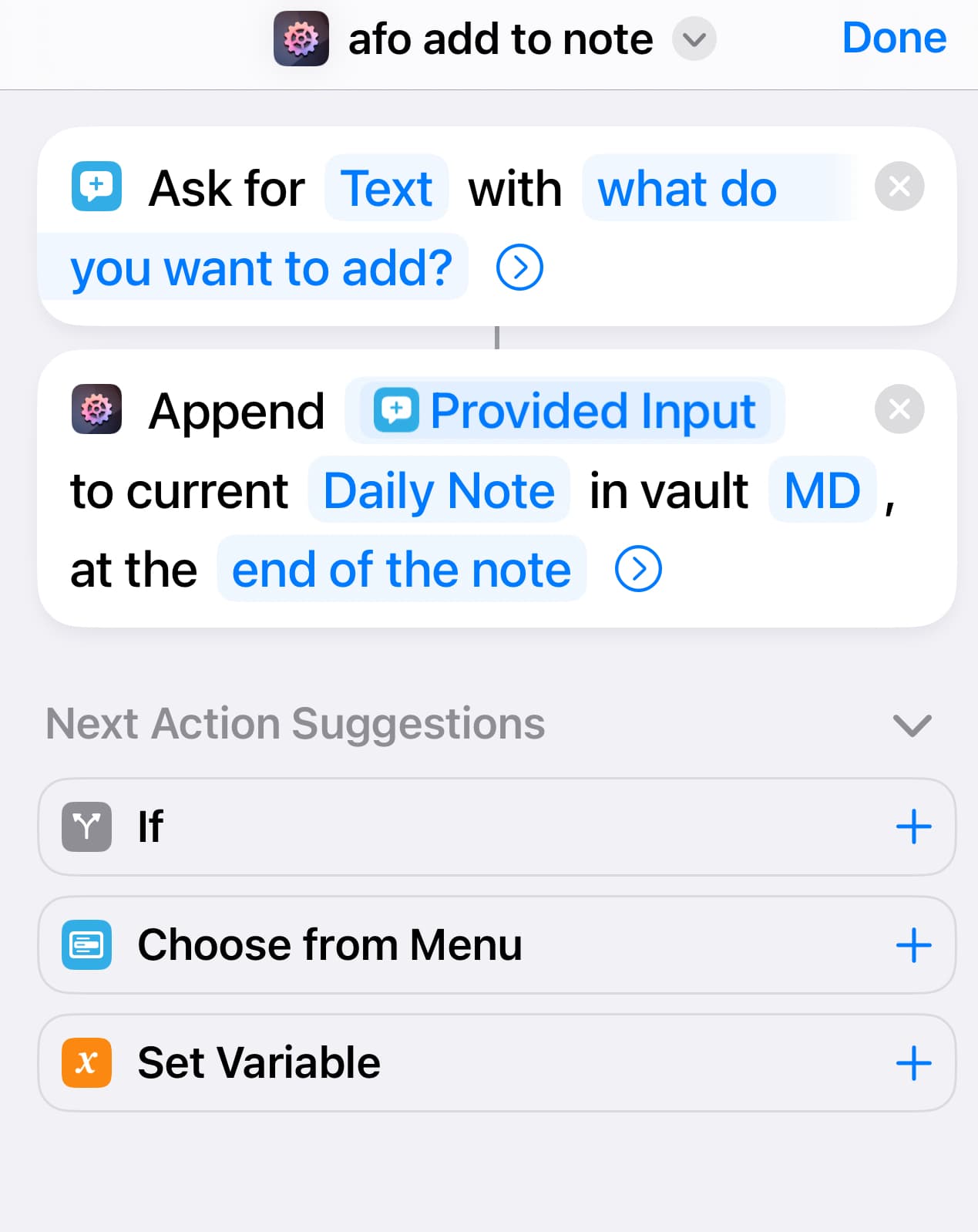Select the Provided Input variable token
The width and height of the screenshot is (978, 1232).
pyautogui.click(x=565, y=411)
